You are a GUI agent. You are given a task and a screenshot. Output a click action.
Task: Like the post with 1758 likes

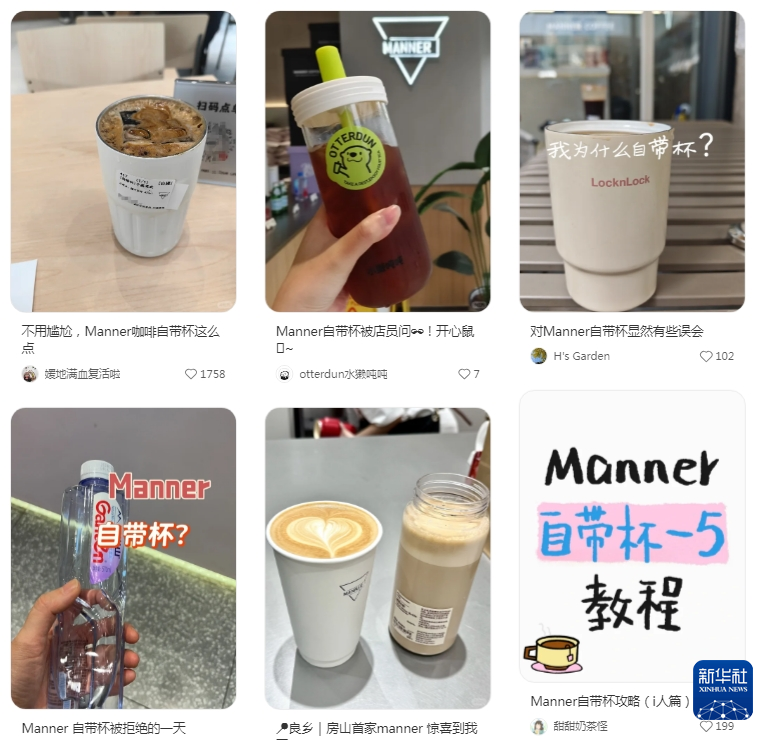point(191,374)
